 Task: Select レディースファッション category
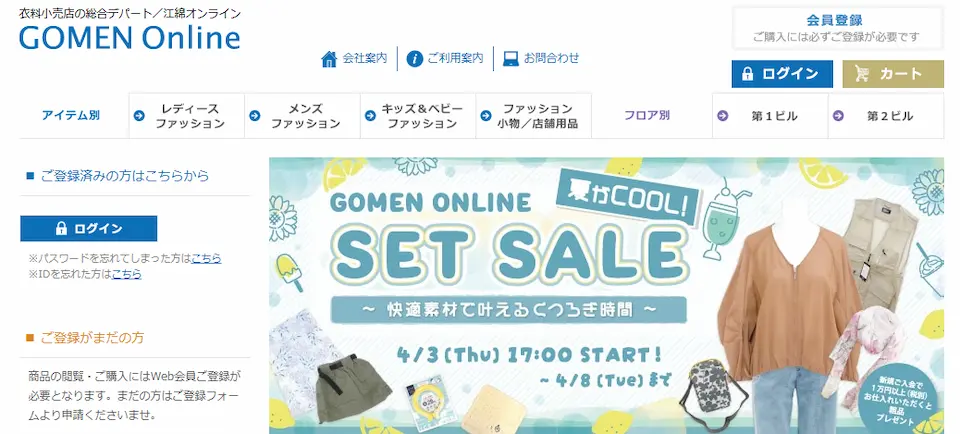187,116
